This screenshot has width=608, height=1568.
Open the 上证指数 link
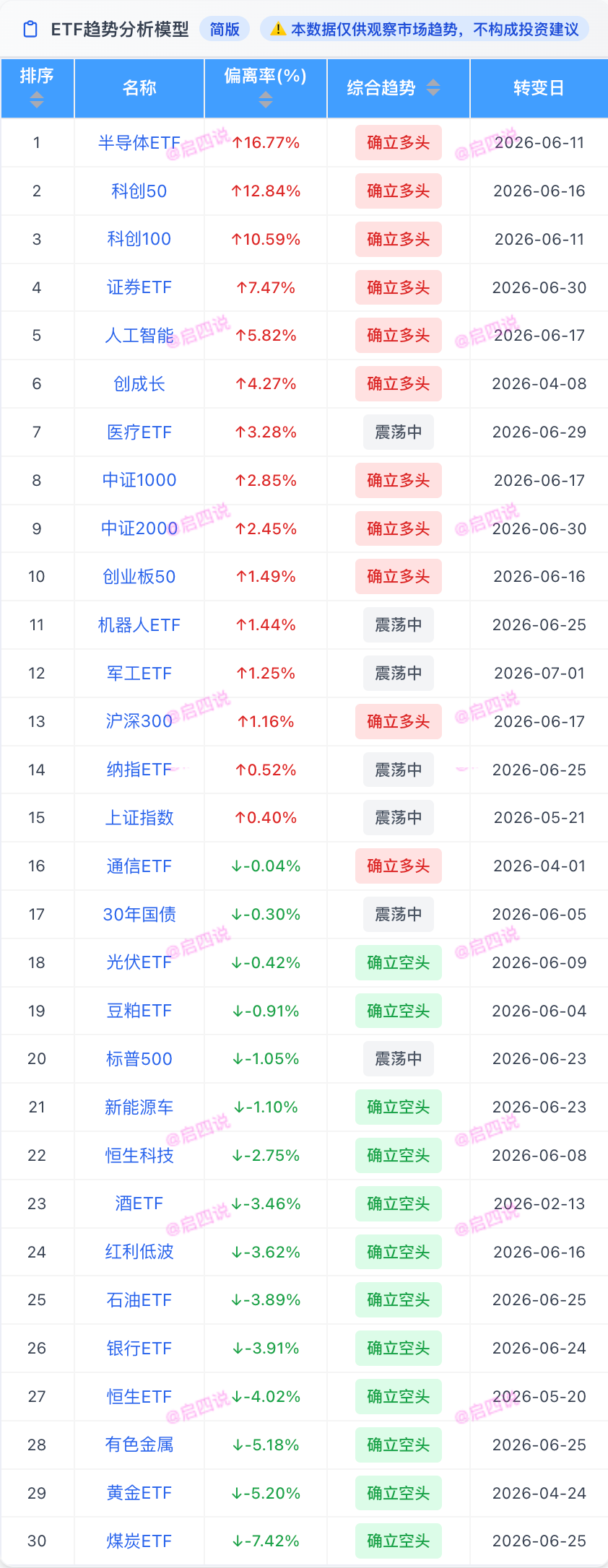pos(139,818)
